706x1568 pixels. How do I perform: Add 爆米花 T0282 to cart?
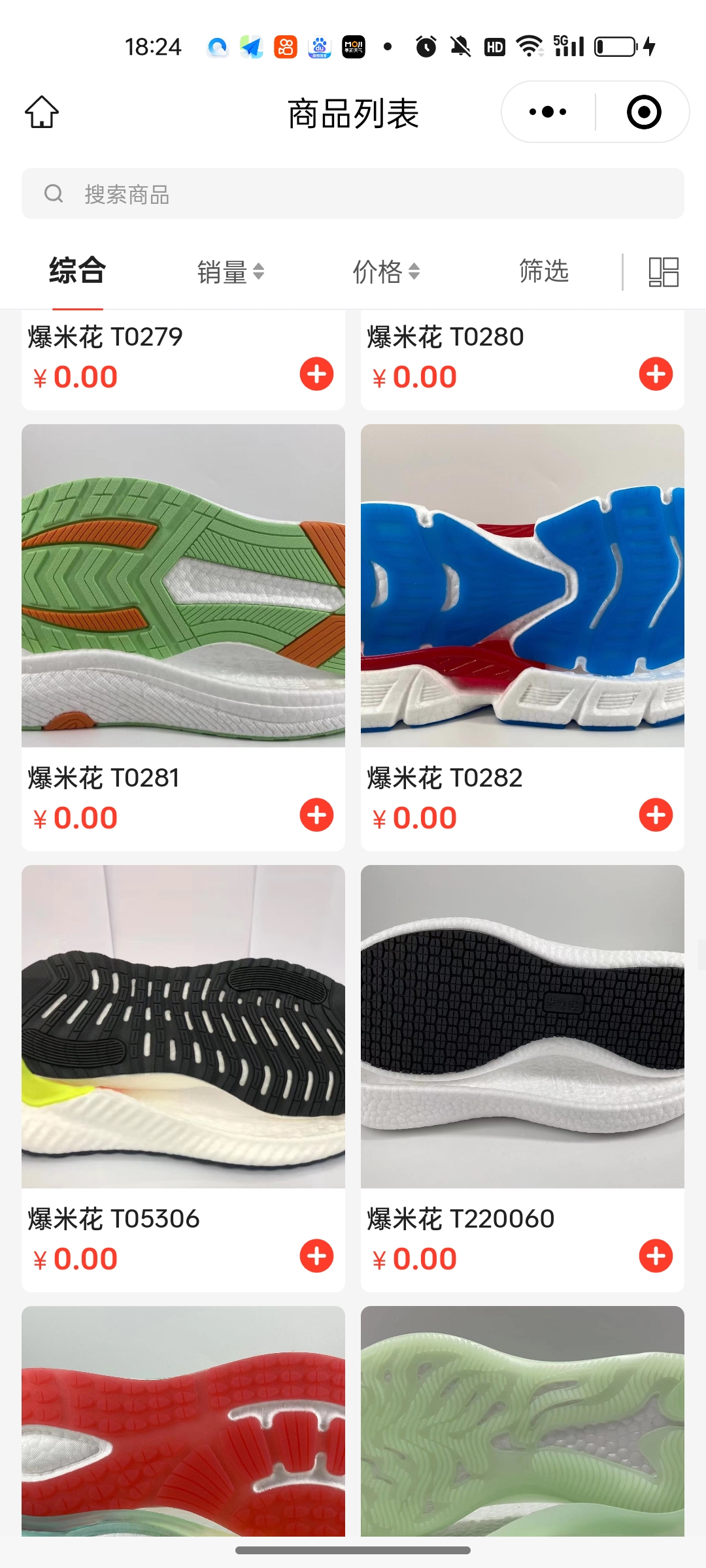(x=656, y=815)
